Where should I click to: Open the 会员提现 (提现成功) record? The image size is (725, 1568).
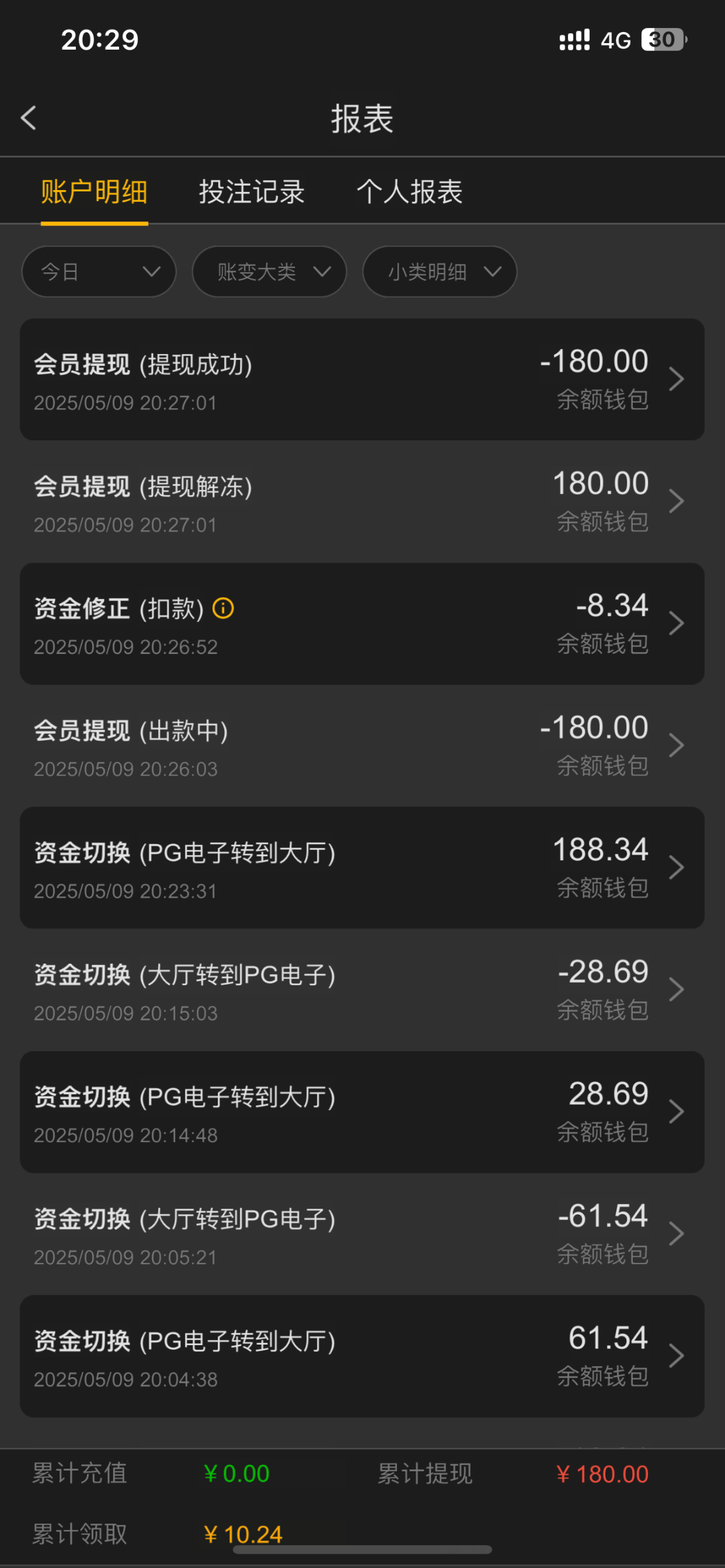point(362,380)
